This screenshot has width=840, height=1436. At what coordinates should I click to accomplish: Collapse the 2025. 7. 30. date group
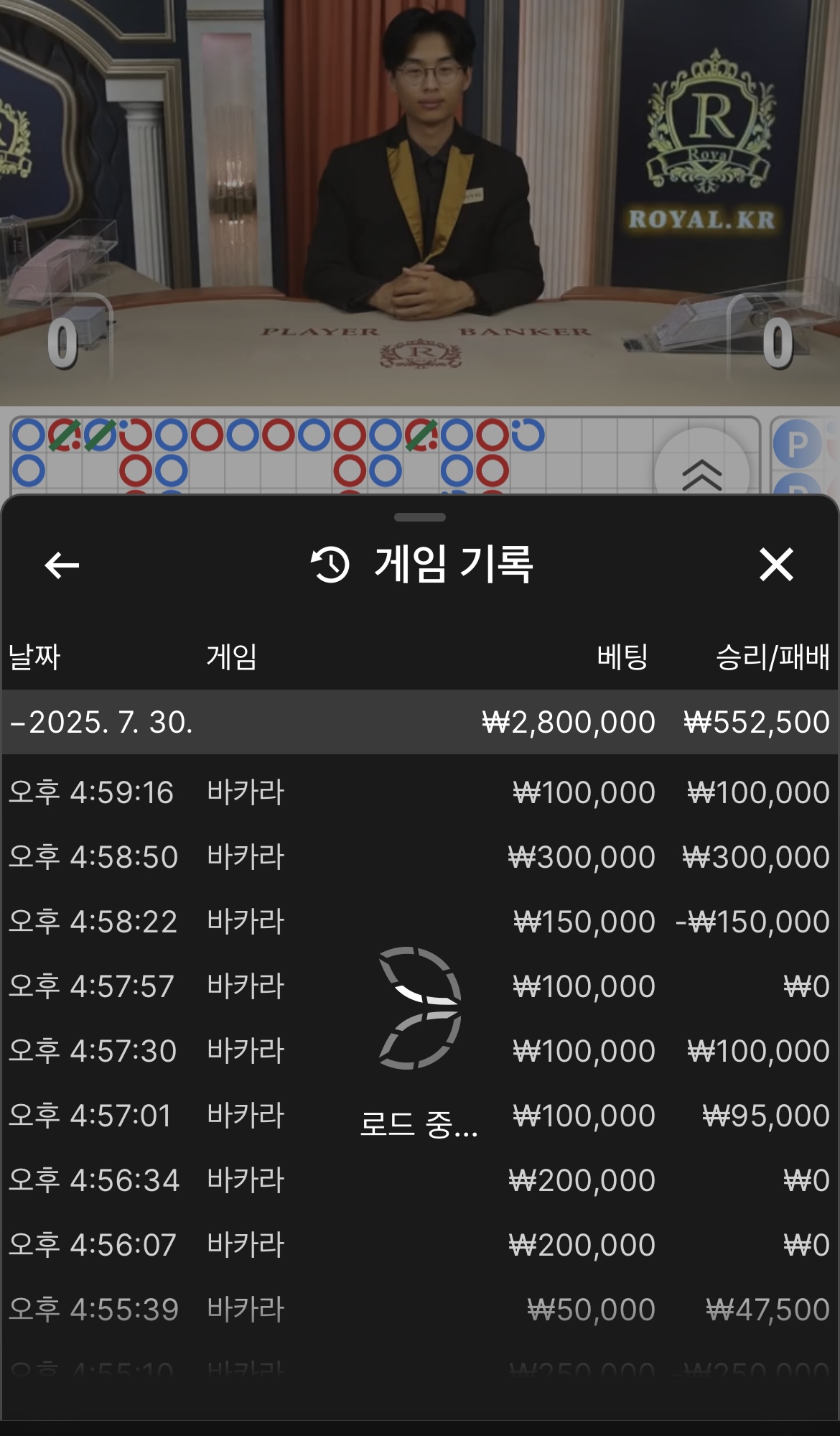pyautogui.click(x=101, y=722)
